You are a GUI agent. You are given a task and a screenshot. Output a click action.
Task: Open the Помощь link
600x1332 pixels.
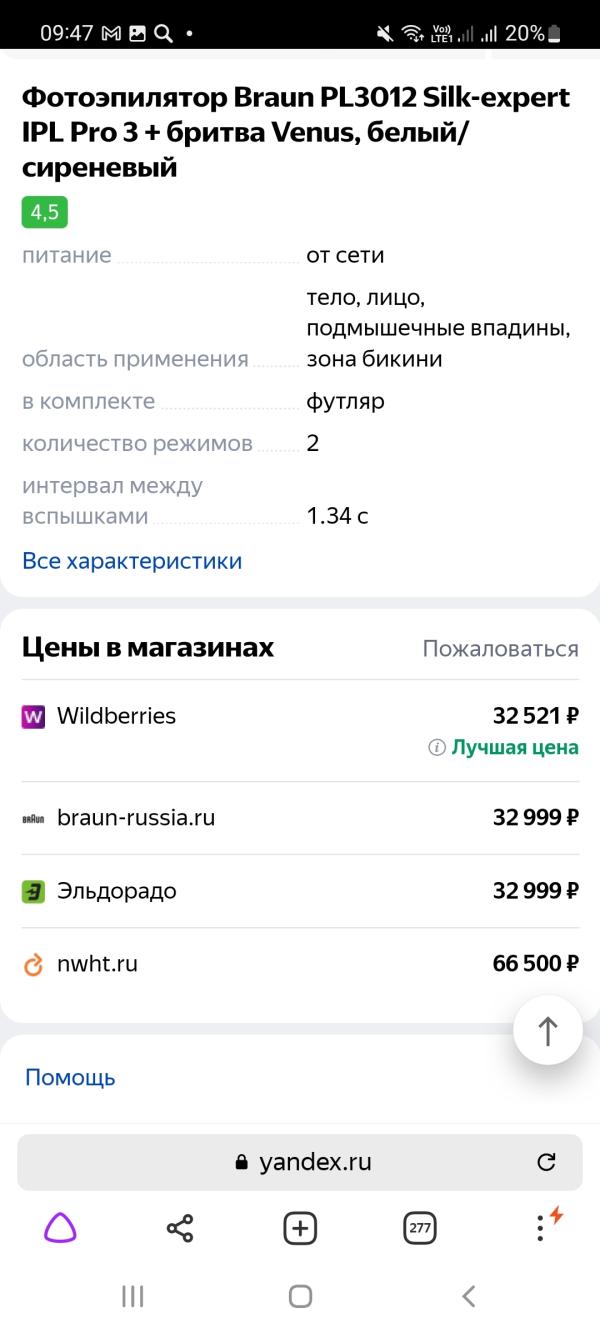click(70, 1078)
